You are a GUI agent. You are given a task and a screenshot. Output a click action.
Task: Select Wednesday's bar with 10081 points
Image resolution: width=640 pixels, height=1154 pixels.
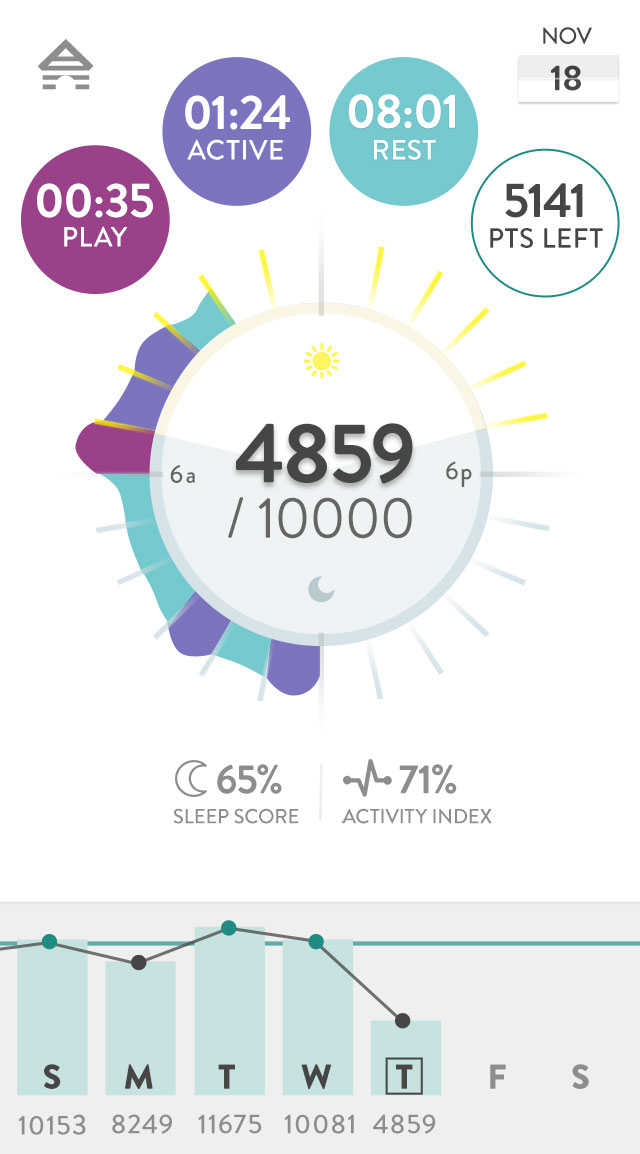(317, 1016)
